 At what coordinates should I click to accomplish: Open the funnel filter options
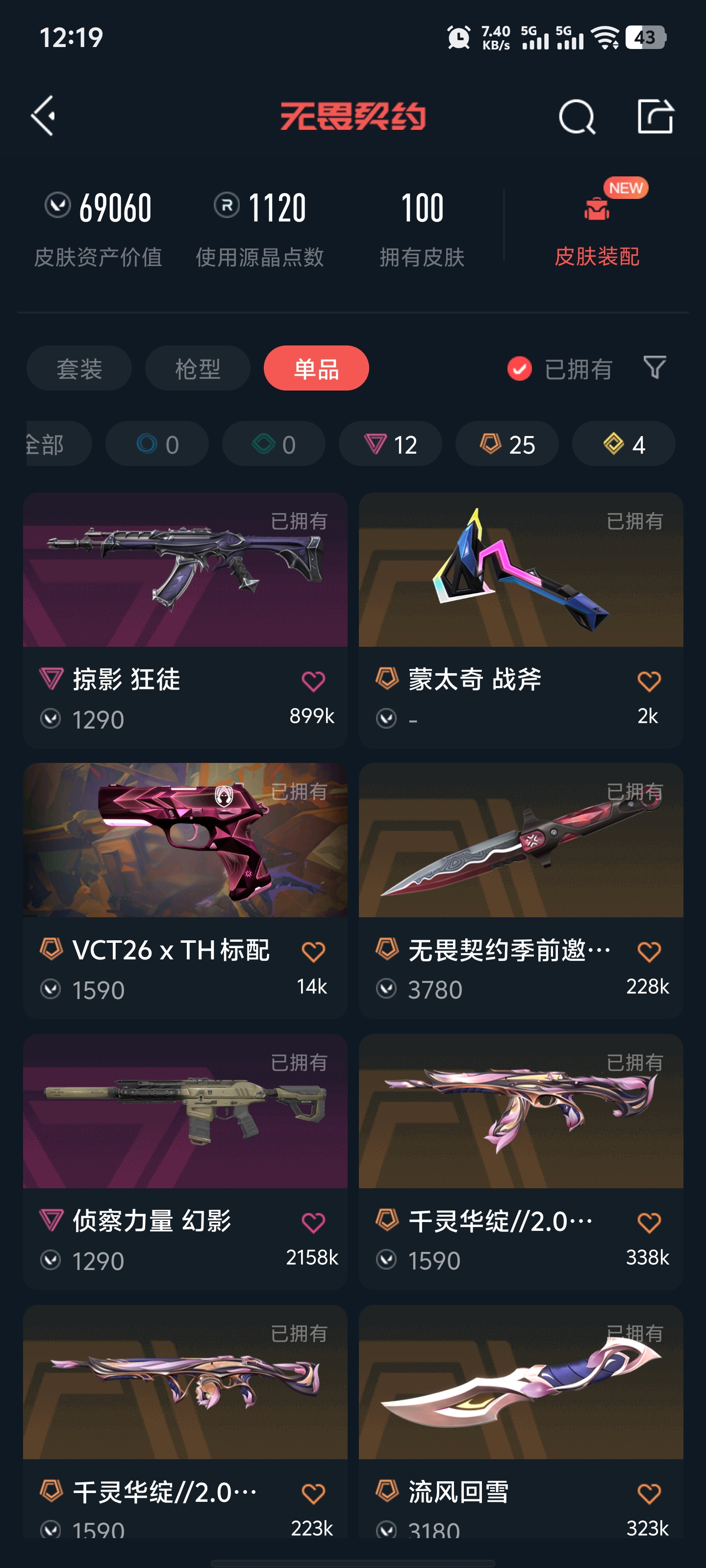click(654, 367)
